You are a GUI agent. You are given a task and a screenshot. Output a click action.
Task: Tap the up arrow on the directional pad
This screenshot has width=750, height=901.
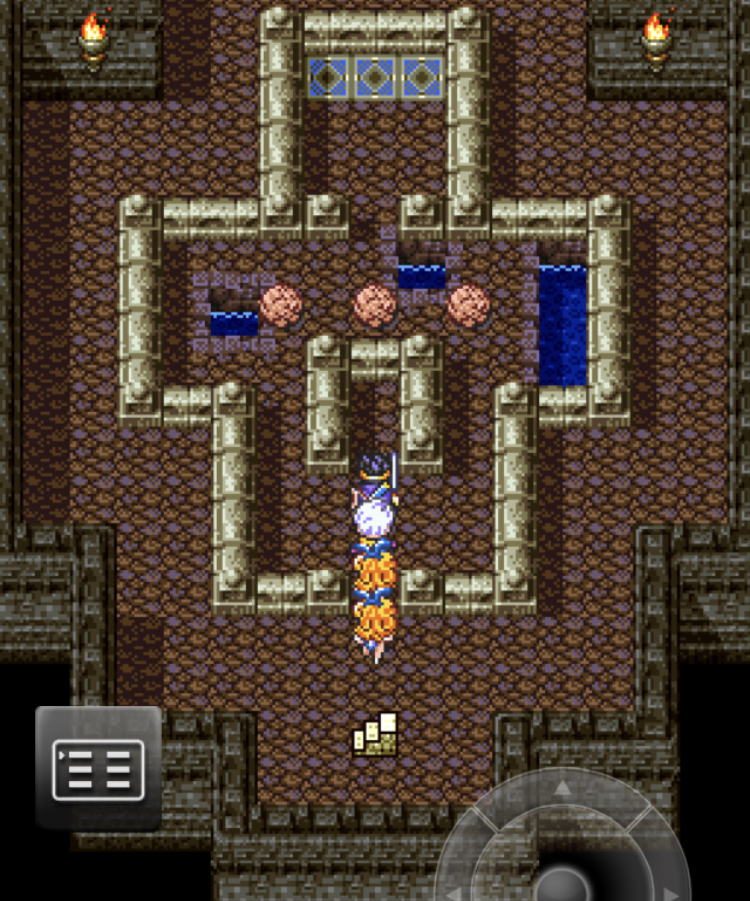tap(563, 792)
